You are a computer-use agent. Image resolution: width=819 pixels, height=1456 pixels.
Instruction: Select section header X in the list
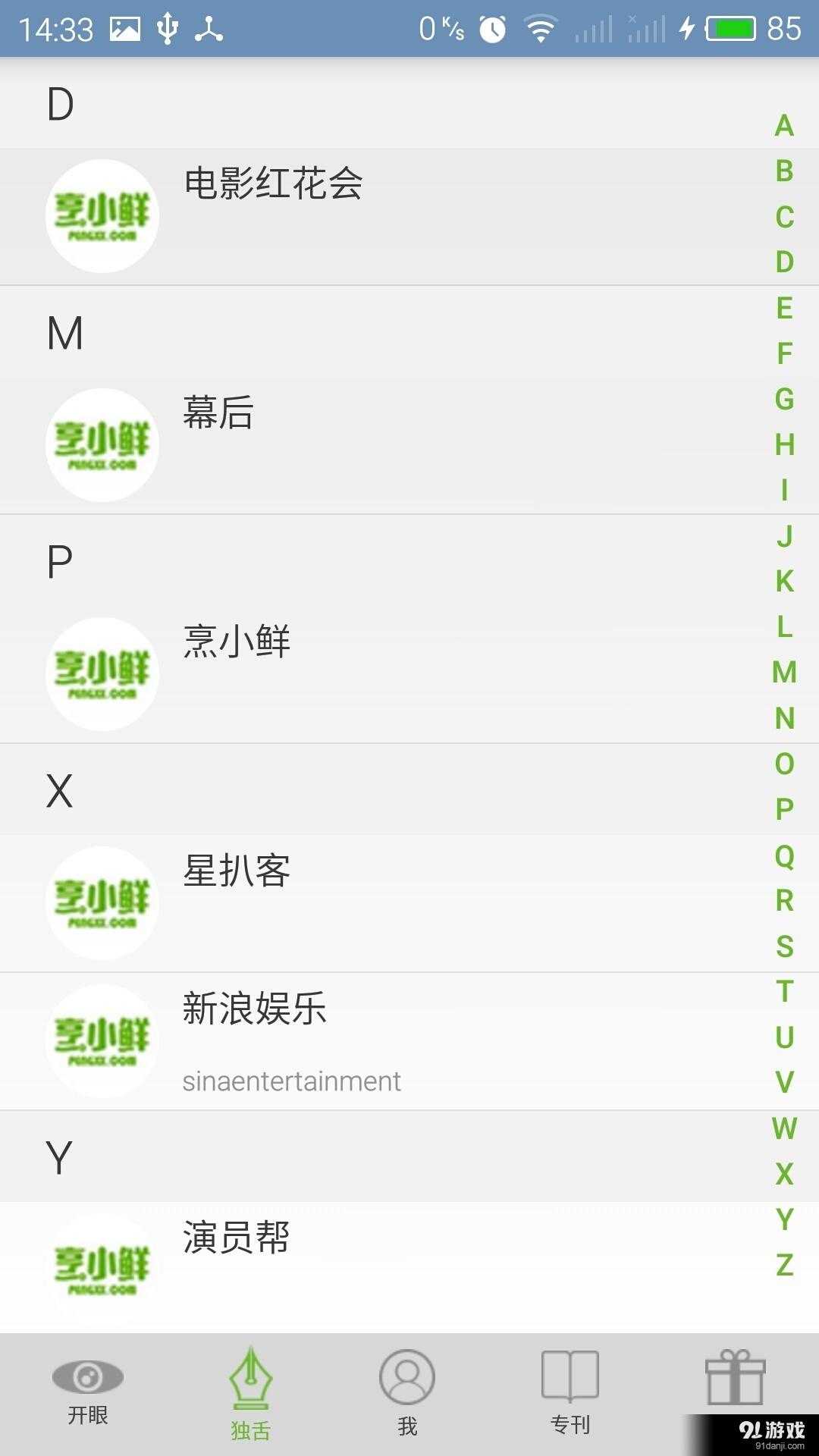pyautogui.click(x=60, y=791)
